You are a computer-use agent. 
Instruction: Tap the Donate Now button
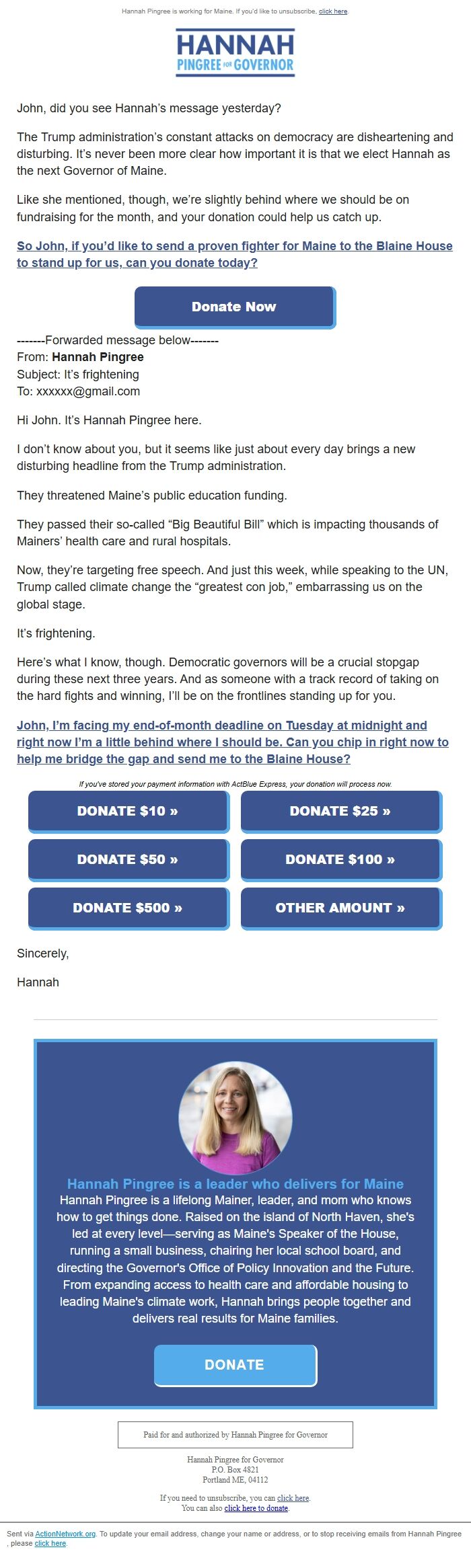tap(234, 307)
